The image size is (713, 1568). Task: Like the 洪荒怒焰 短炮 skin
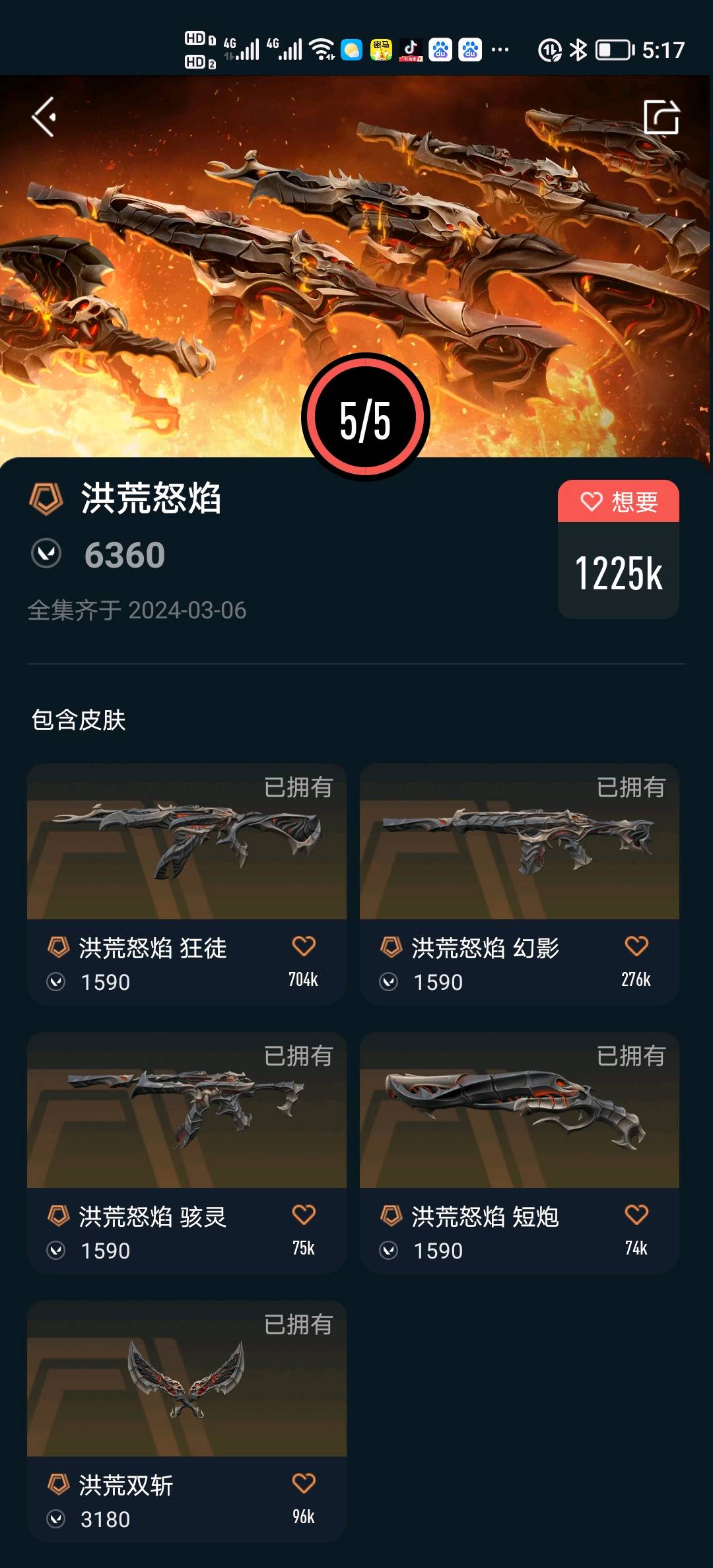point(636,1215)
